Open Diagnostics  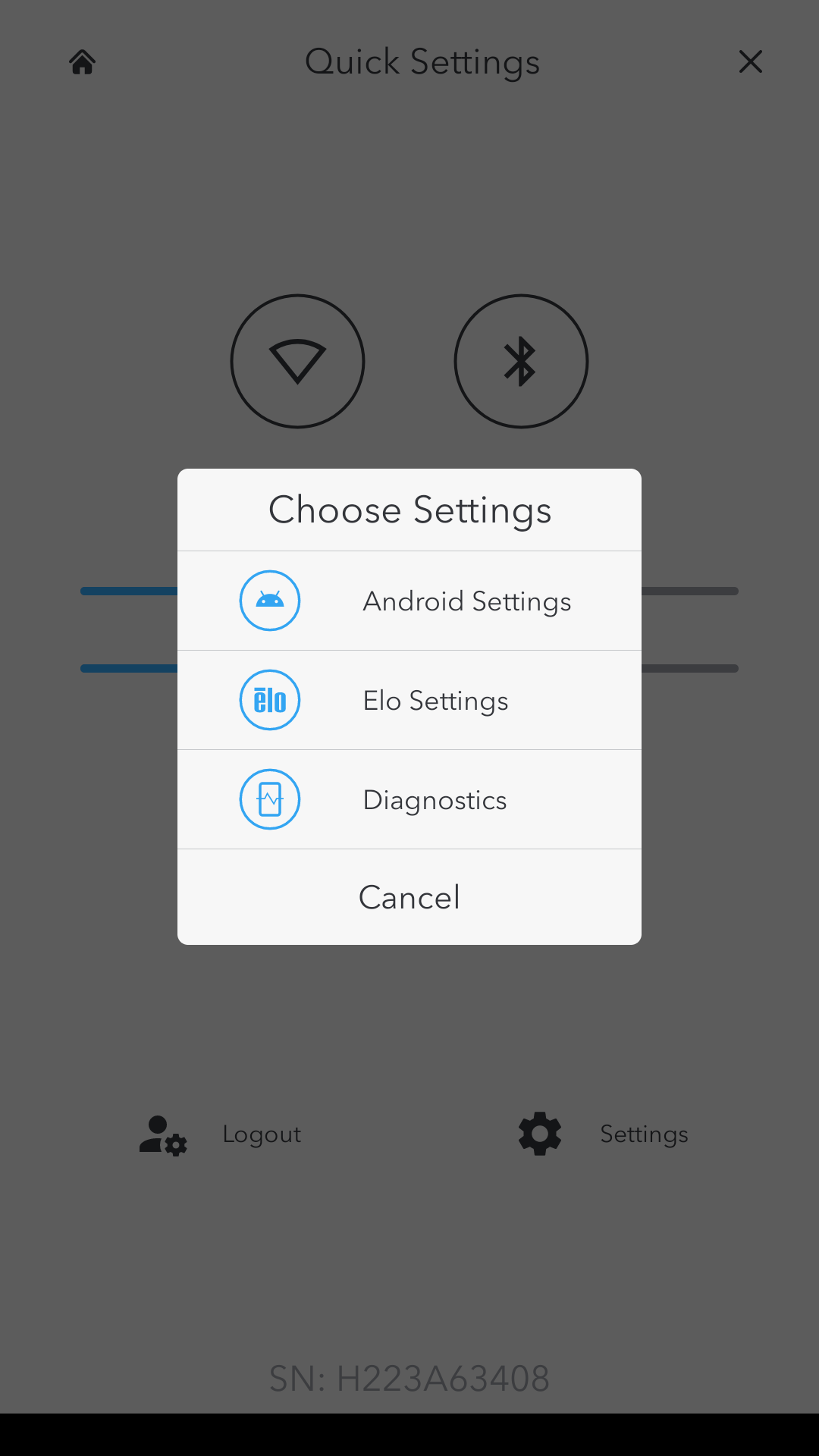click(435, 799)
